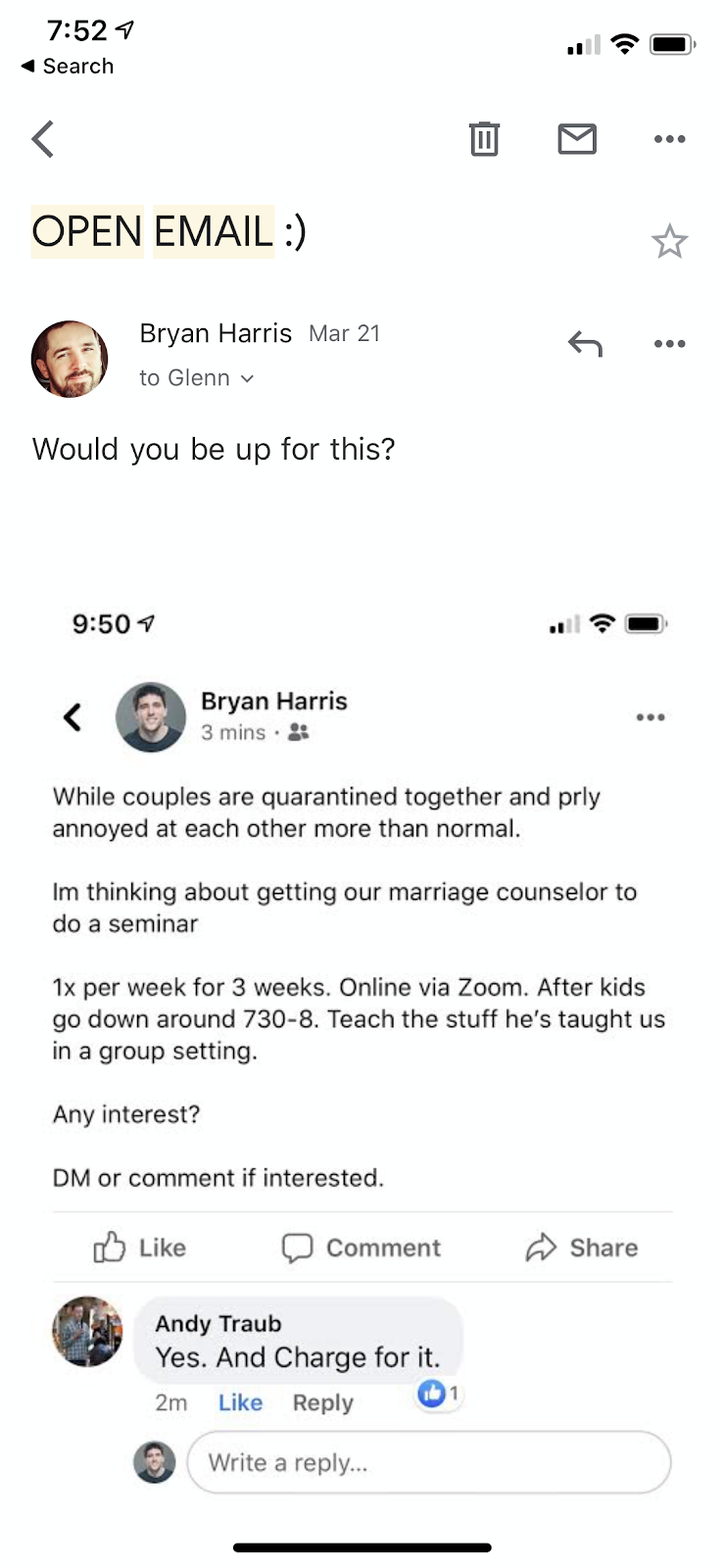Open the top toolbar overflow menu
724x1568 pixels.
(669, 139)
